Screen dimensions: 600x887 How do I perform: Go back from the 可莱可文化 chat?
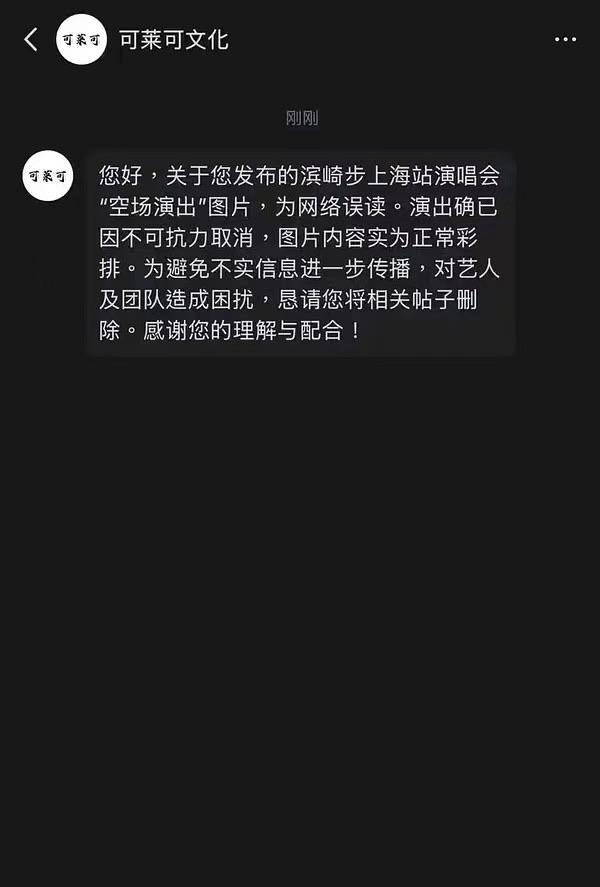(30, 40)
